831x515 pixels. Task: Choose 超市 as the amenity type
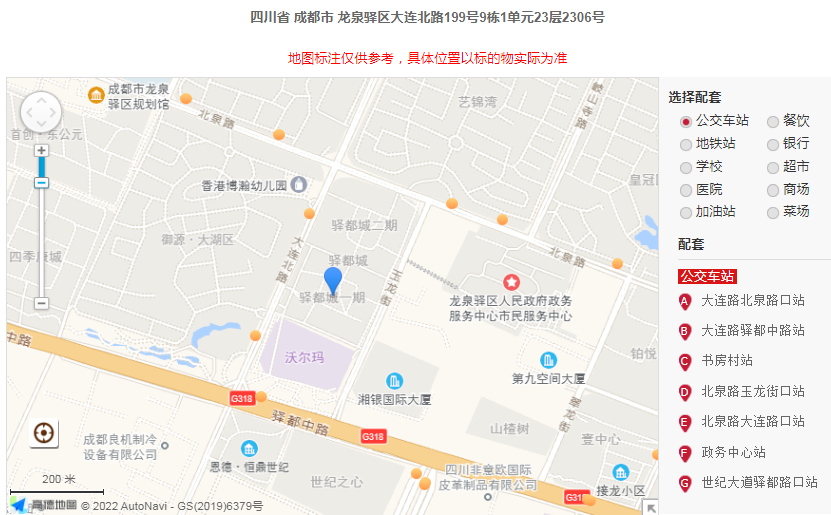773,167
